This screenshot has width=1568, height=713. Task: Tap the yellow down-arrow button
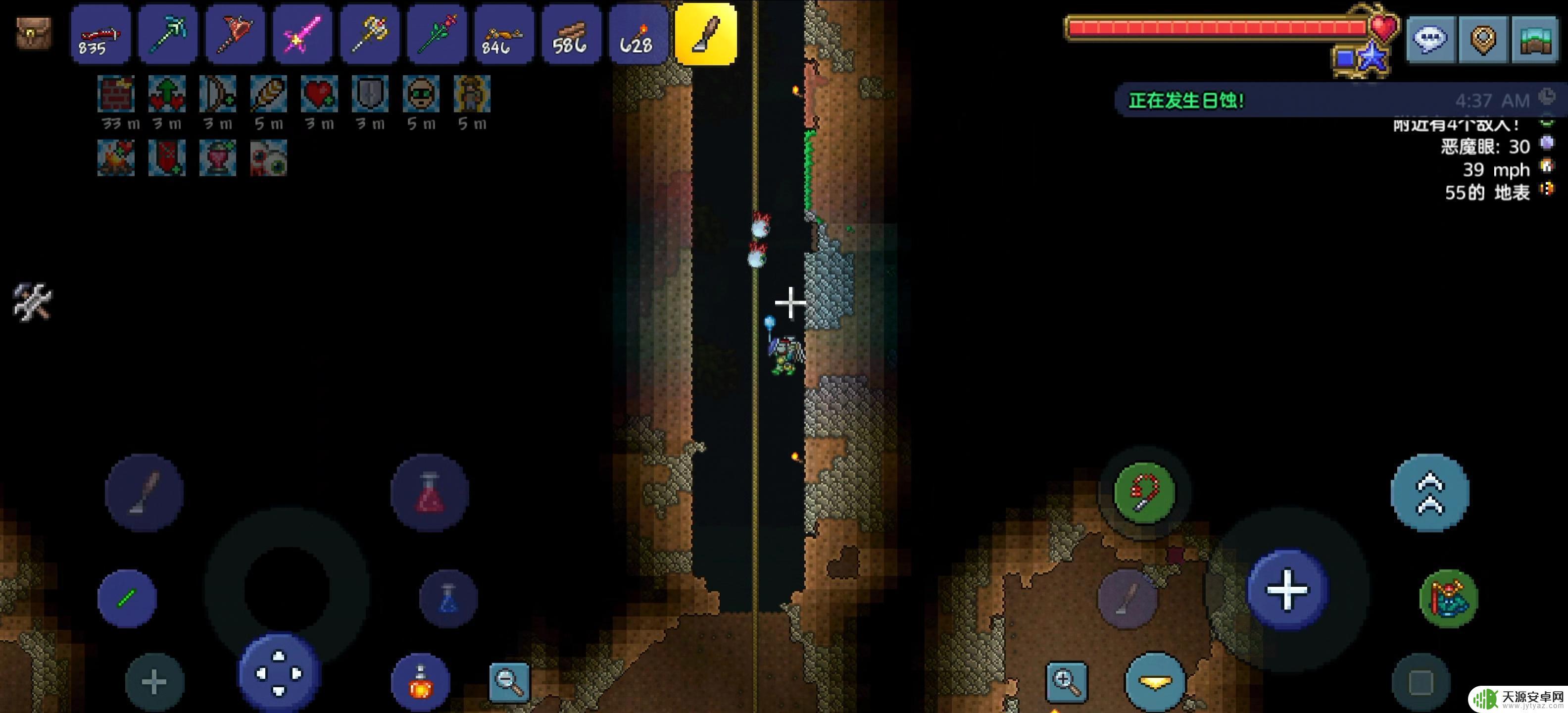pos(1155,682)
